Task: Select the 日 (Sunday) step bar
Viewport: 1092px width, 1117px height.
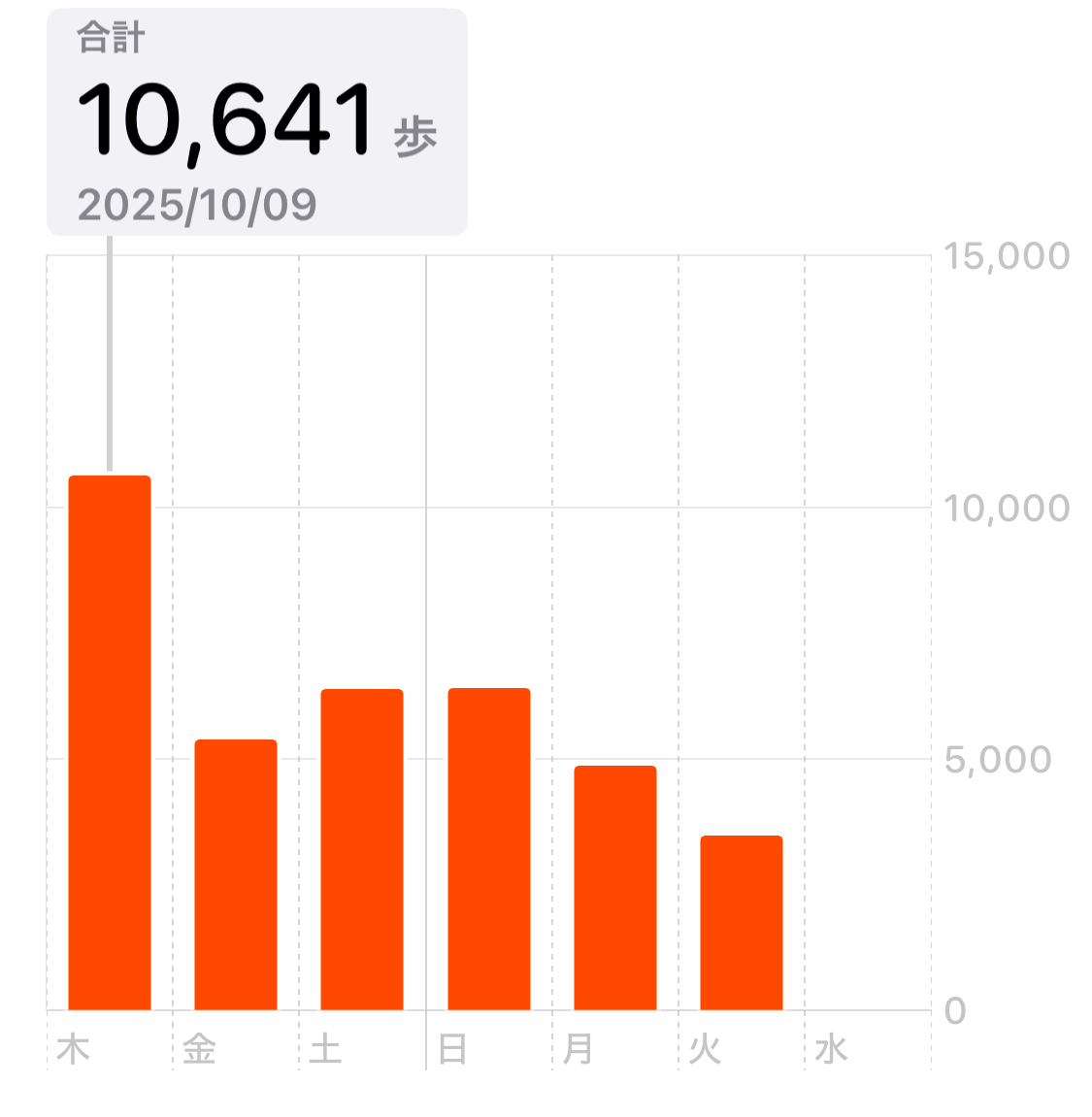Action: (489, 849)
